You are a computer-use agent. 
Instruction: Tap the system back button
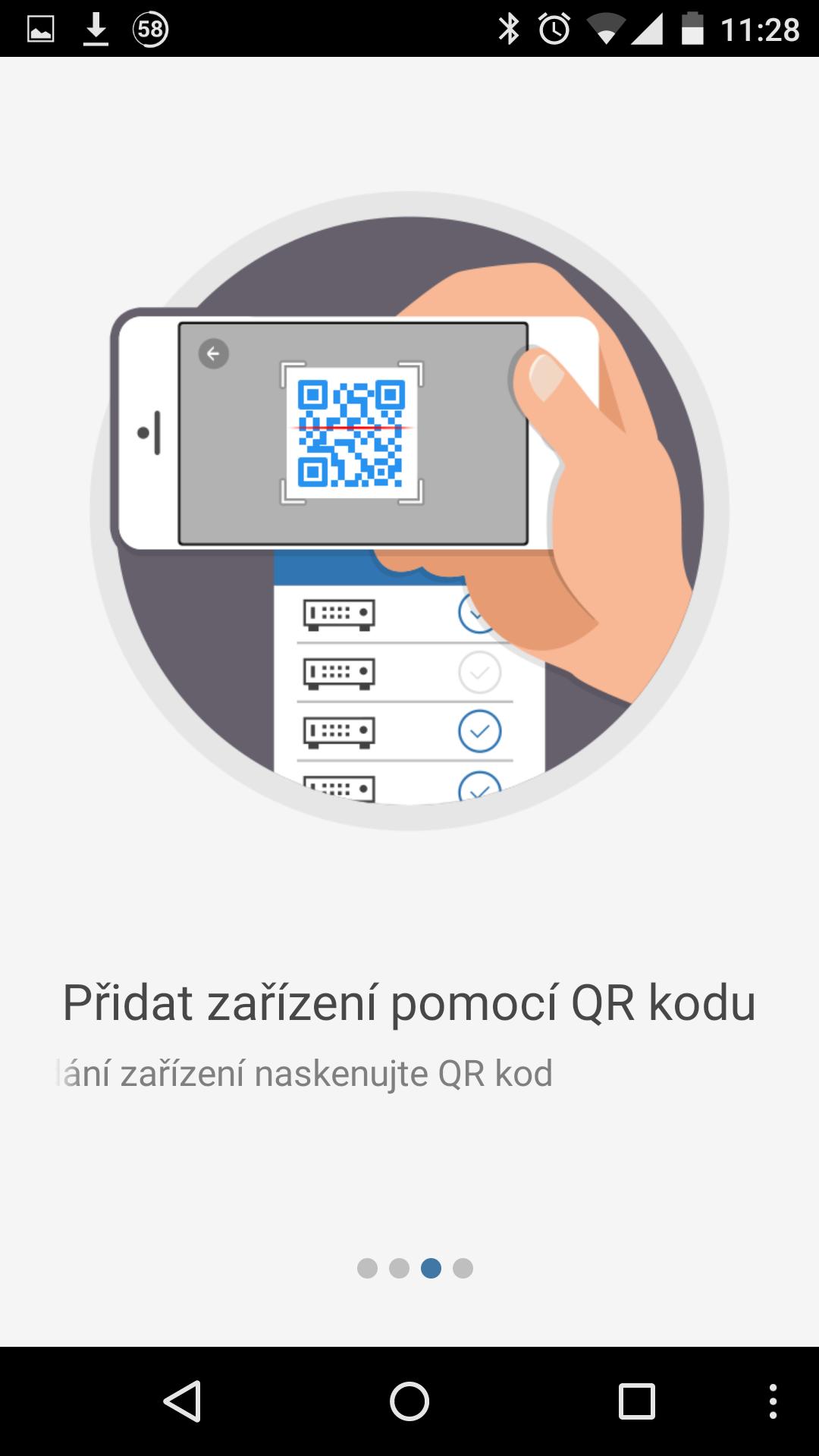coord(182,1401)
